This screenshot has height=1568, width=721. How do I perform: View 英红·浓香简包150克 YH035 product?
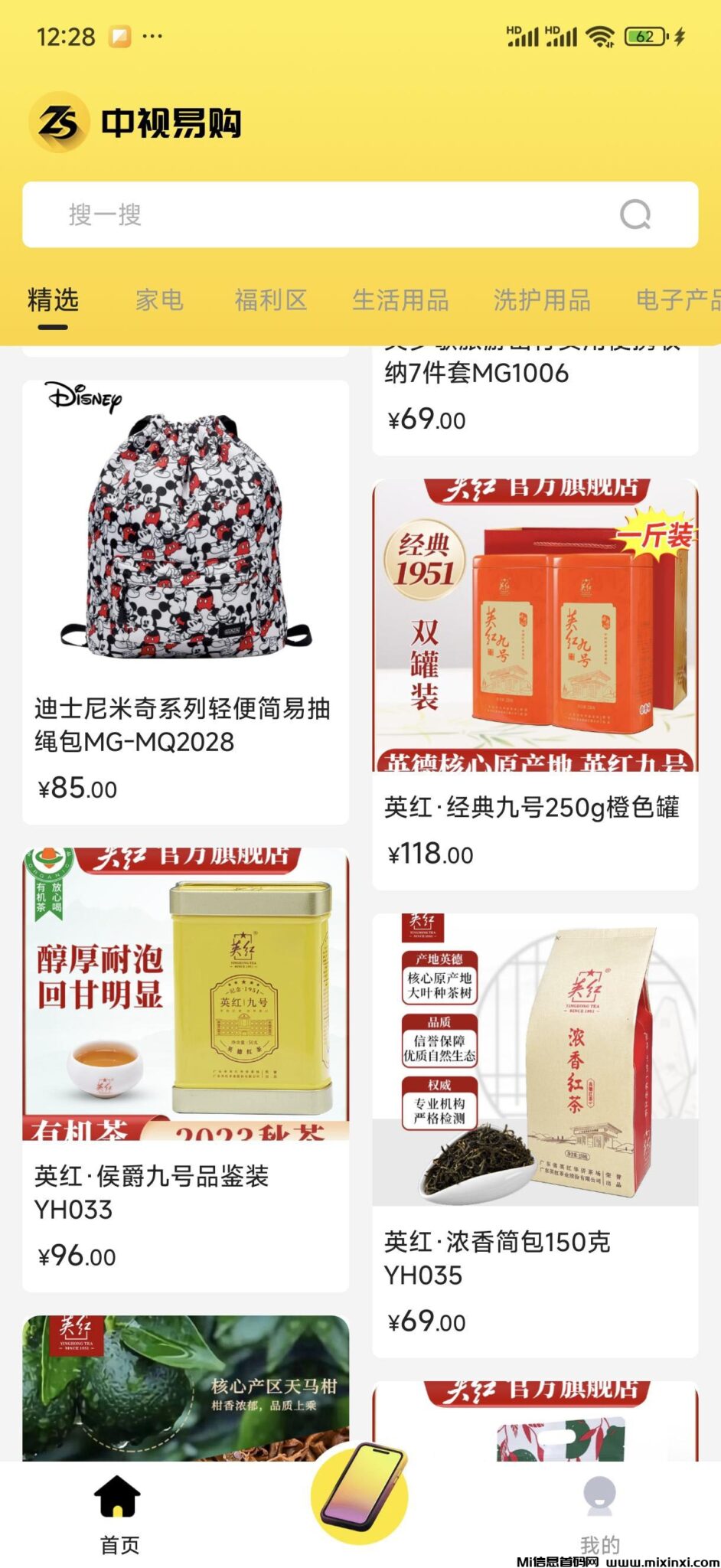[x=534, y=1135]
